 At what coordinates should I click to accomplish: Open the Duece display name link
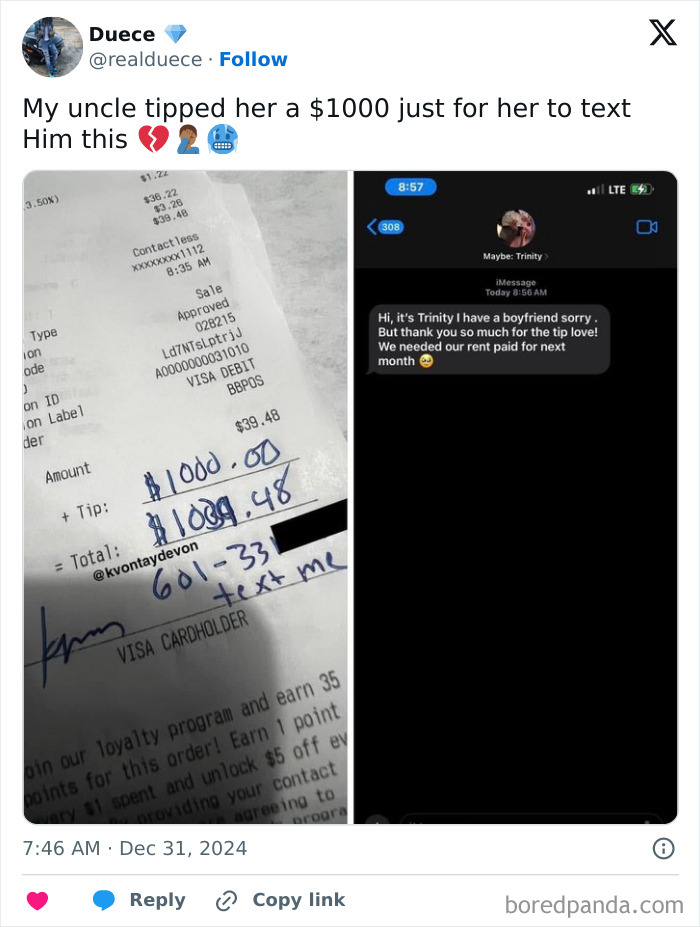(x=122, y=34)
